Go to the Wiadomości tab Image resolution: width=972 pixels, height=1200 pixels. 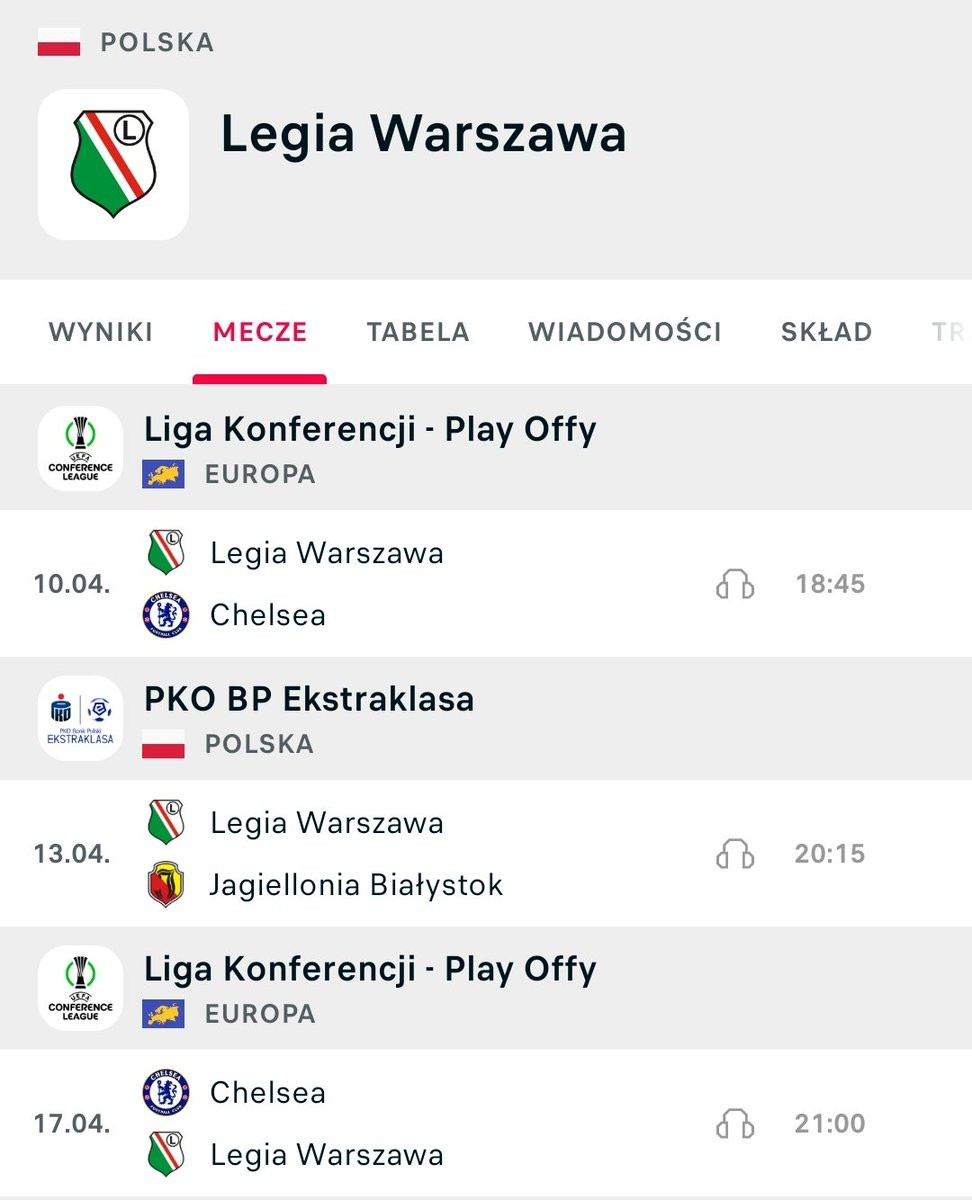coord(625,332)
